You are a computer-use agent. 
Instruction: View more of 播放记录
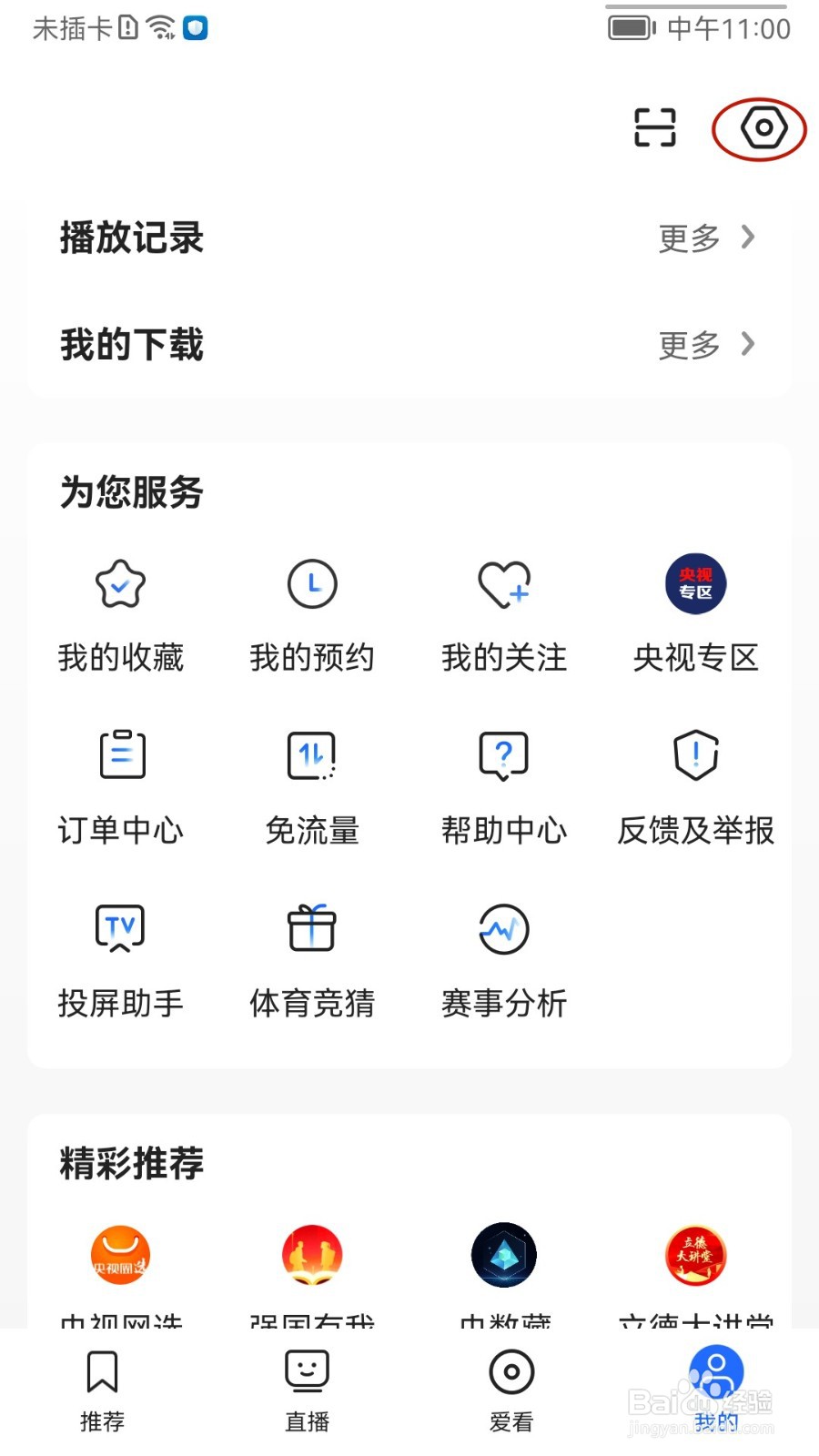pos(707,238)
